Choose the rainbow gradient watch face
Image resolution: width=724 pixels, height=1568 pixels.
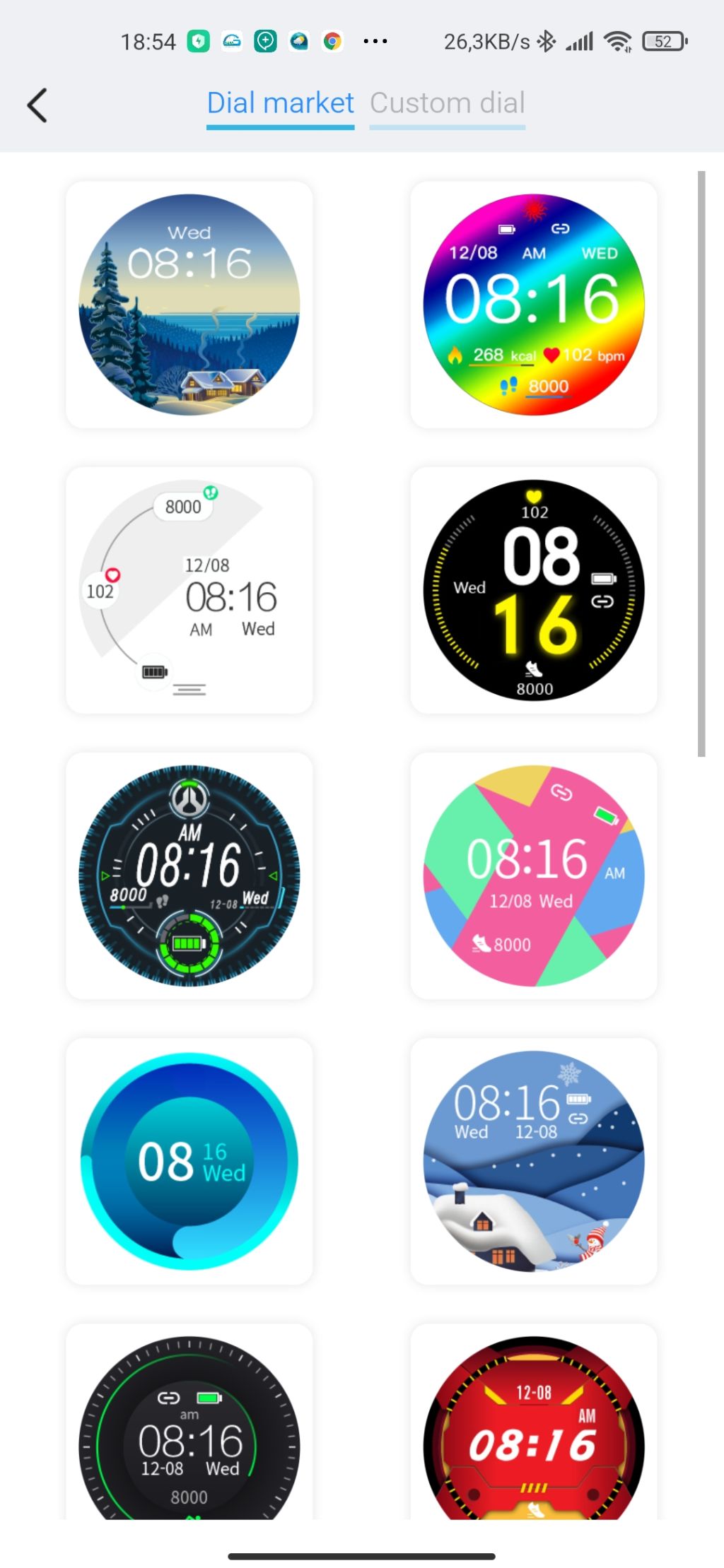pyautogui.click(x=534, y=305)
